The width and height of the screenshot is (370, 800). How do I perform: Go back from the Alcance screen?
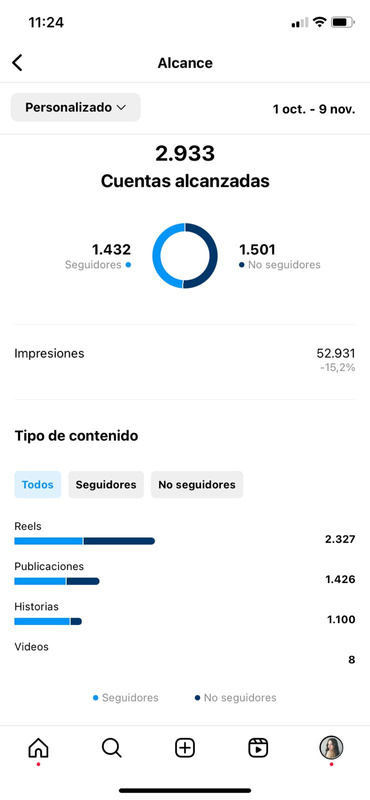click(x=17, y=63)
